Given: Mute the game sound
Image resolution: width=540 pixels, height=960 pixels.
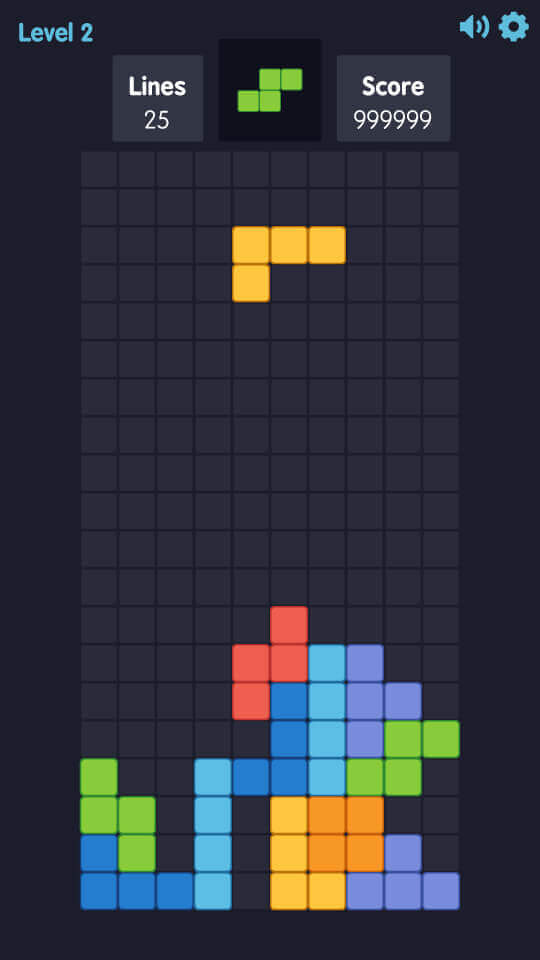Looking at the screenshot, I should (474, 27).
